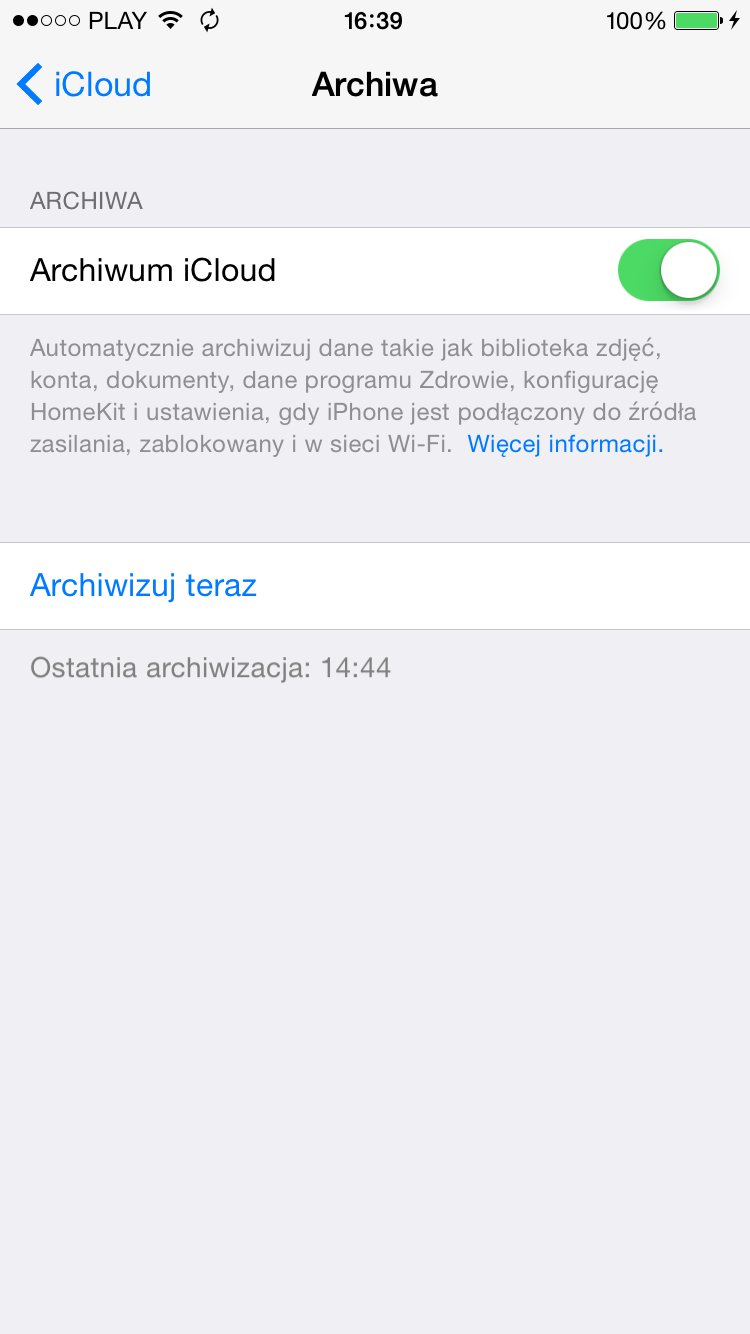Image resolution: width=750 pixels, height=1334 pixels.
Task: Tap Archiwizuj teraz to back up now
Action: pos(144,585)
